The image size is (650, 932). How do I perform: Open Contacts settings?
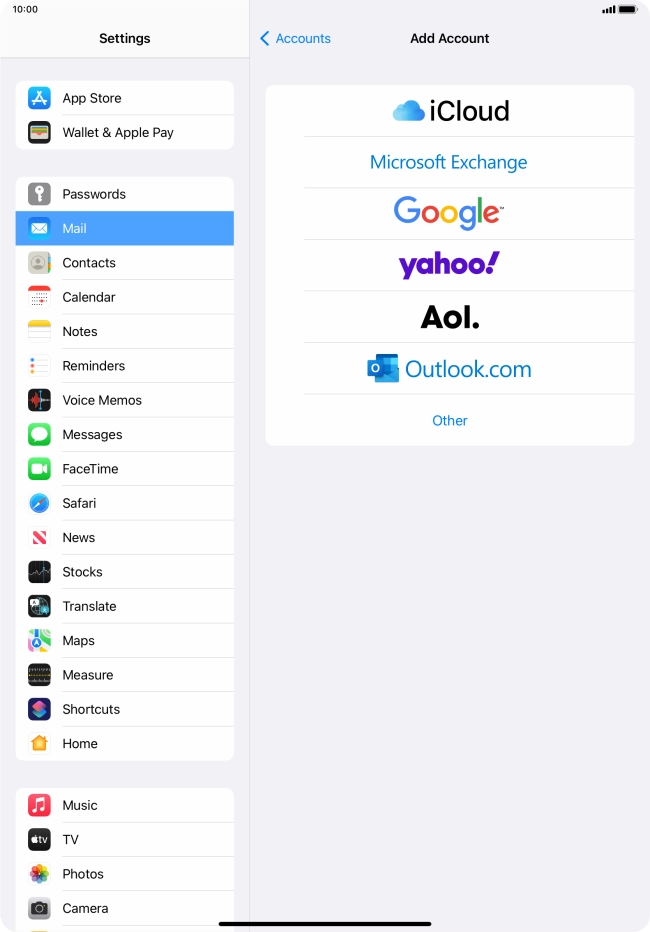125,263
